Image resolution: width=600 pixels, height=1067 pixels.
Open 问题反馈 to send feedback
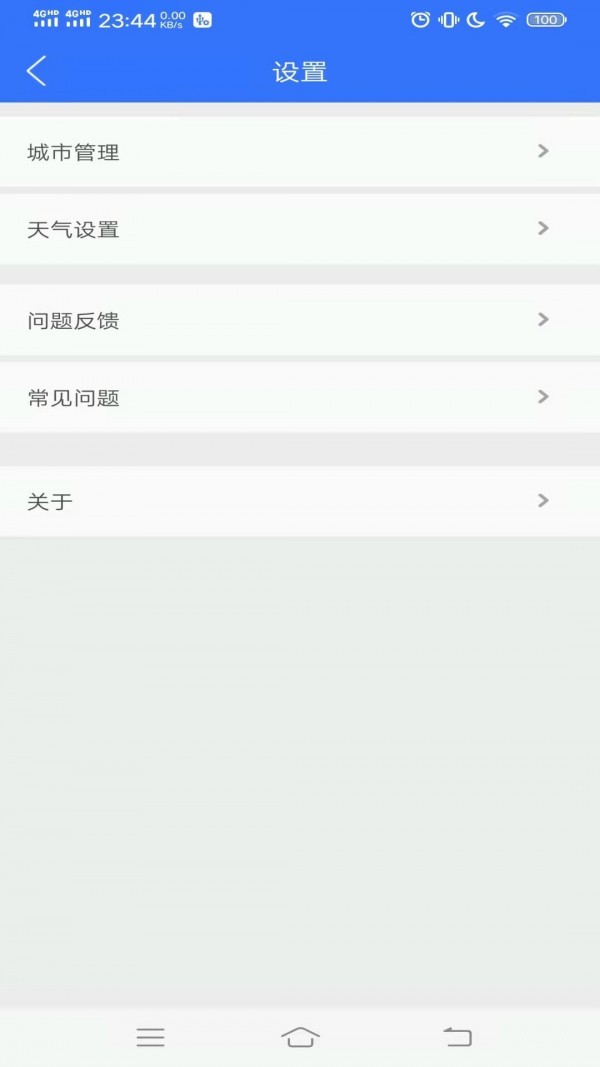(x=300, y=320)
